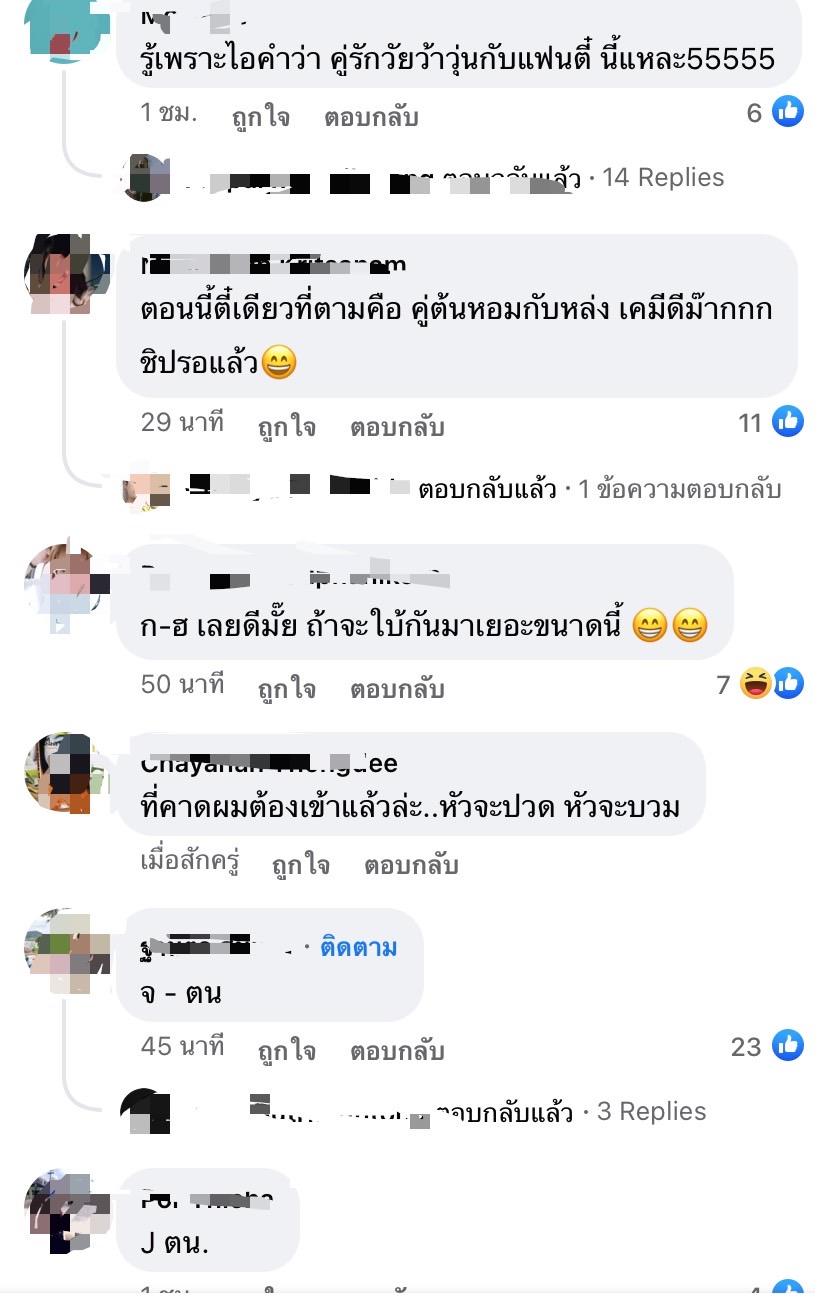The height and width of the screenshot is (1304, 815).
Task: Like the comment starting ก-ฮ เลยดีมั้ย
Action: pos(287,689)
